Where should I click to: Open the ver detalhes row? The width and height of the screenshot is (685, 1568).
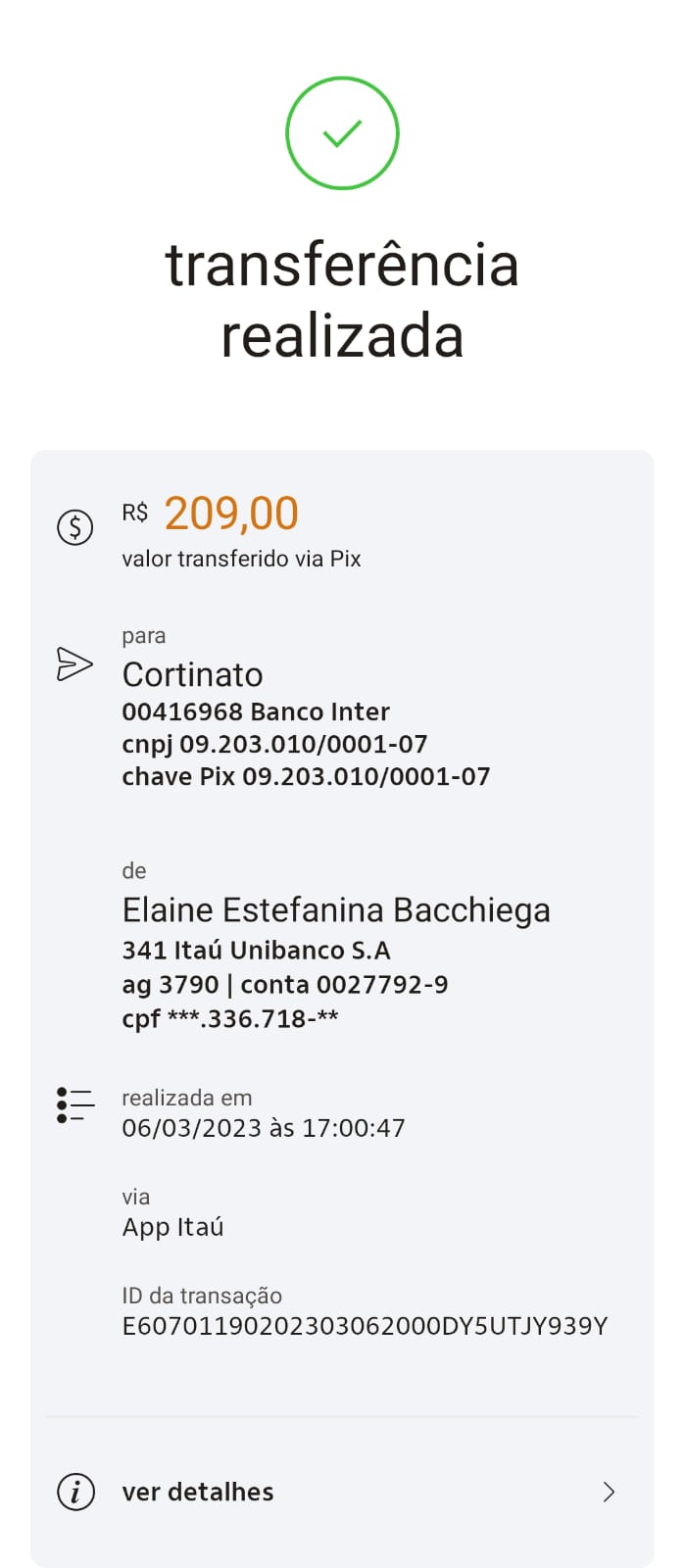click(x=342, y=1492)
